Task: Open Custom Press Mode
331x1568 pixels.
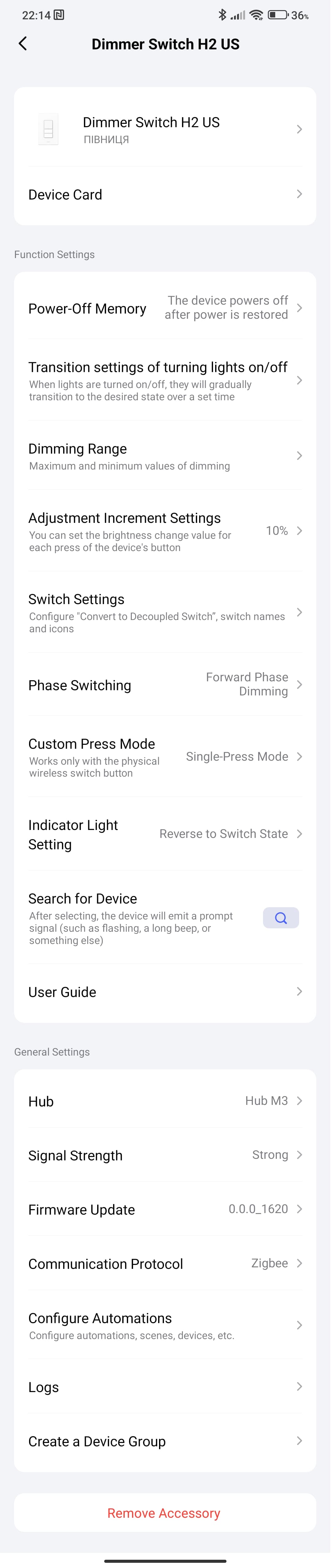Action: [165, 757]
